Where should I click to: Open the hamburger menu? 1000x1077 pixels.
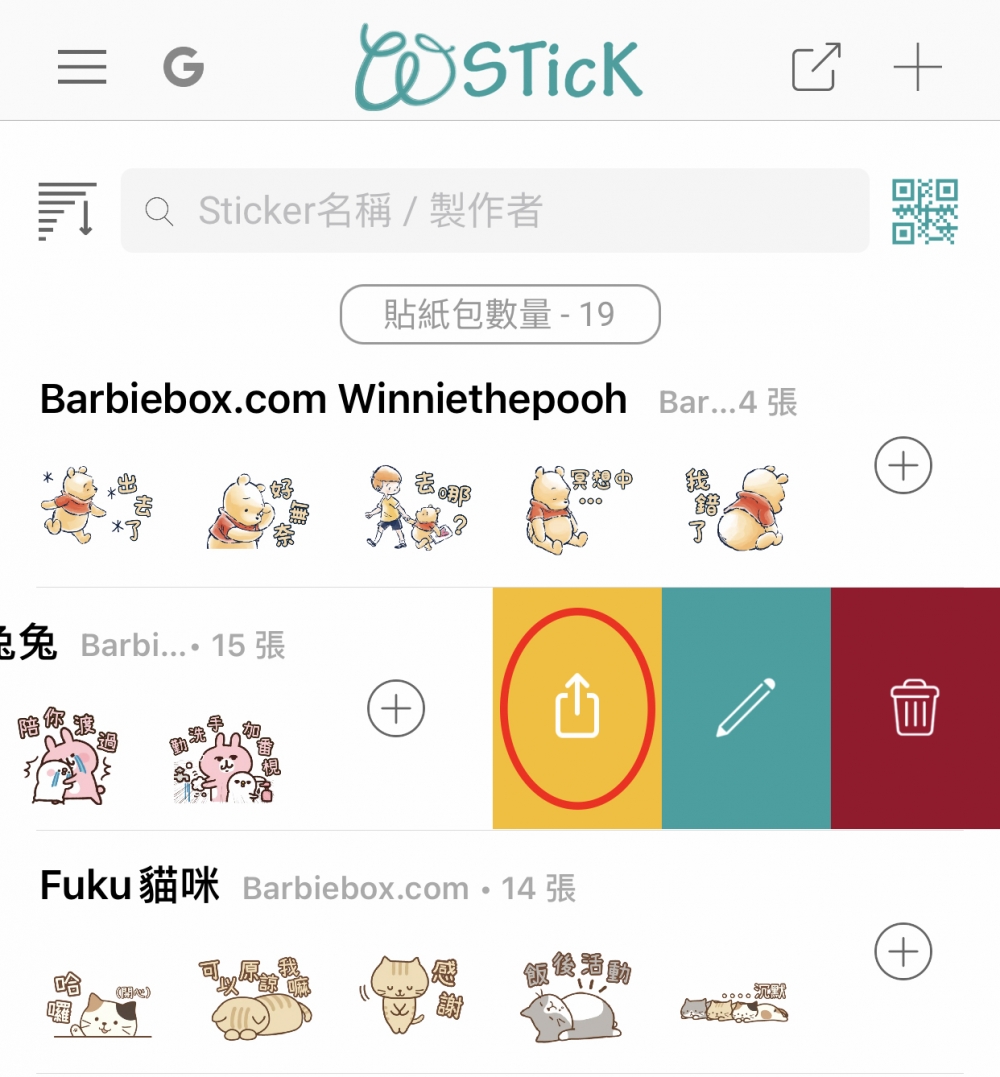(x=82, y=67)
